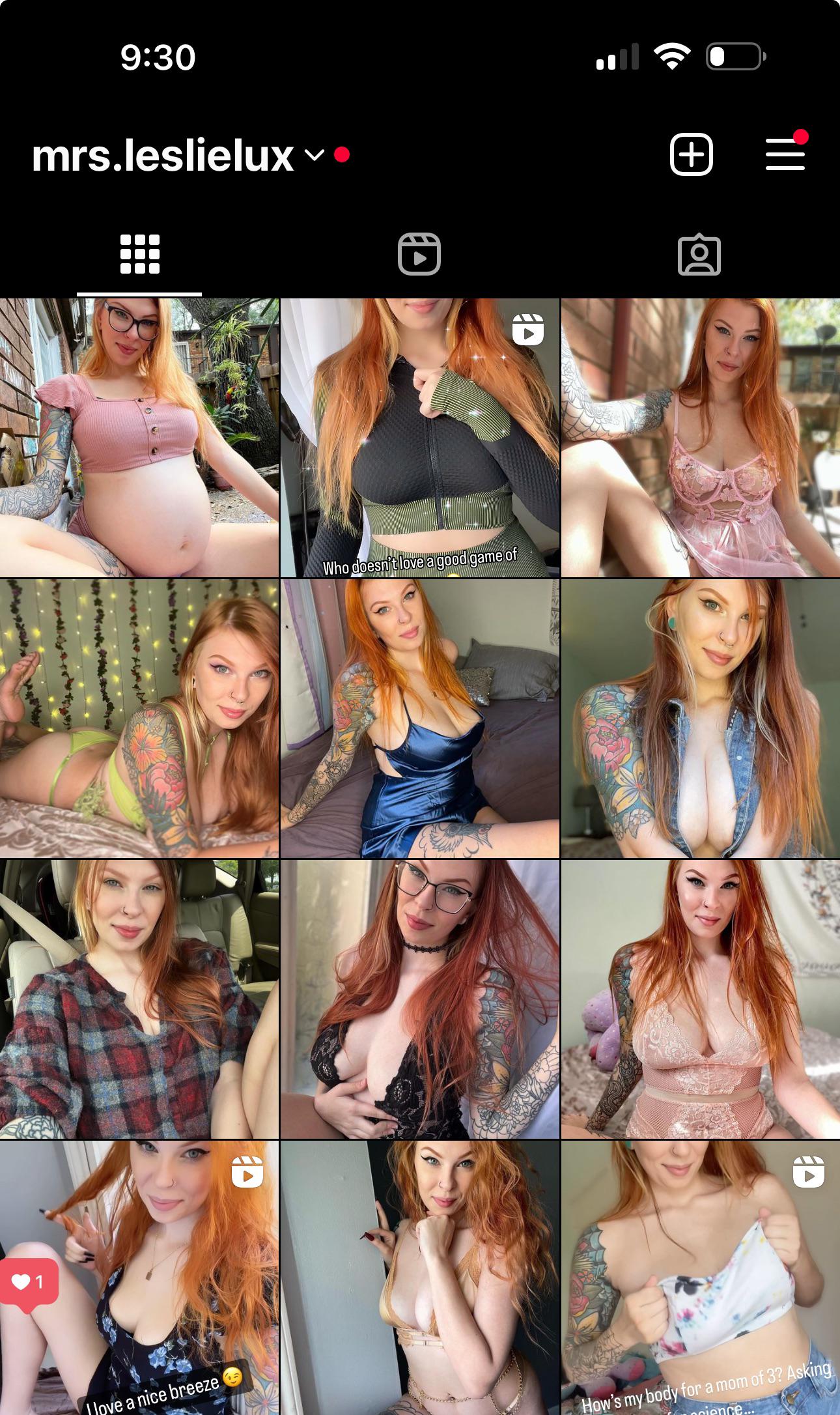Open the post with plaid flannel shirt in car
Screen dimensions: 840x1415
[139, 999]
